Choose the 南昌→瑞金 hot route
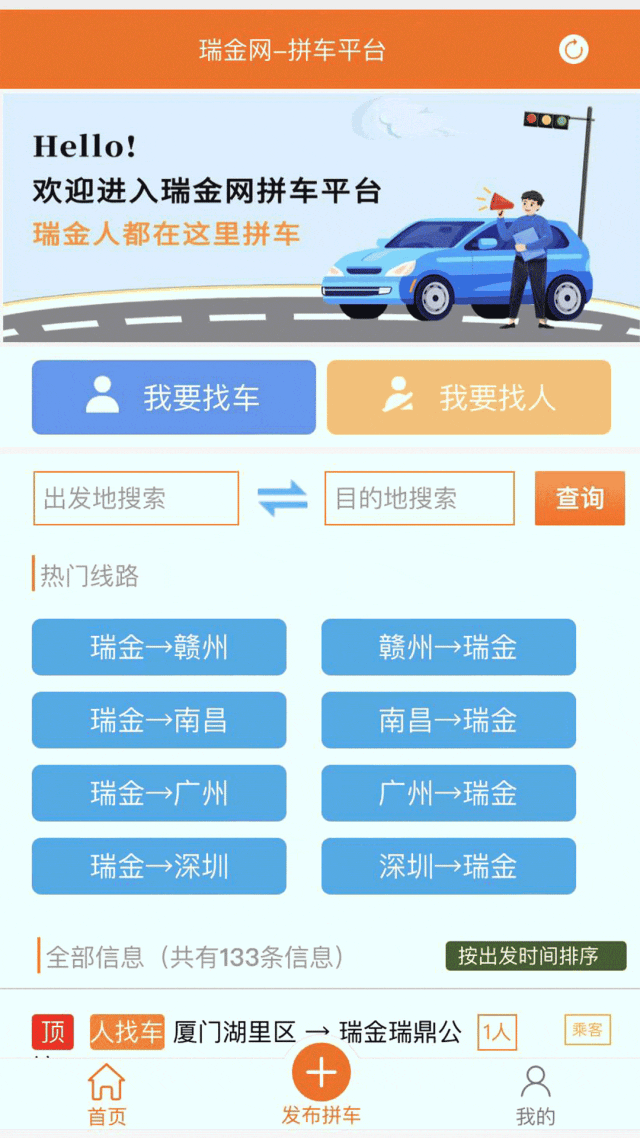640x1138 pixels. click(x=448, y=720)
